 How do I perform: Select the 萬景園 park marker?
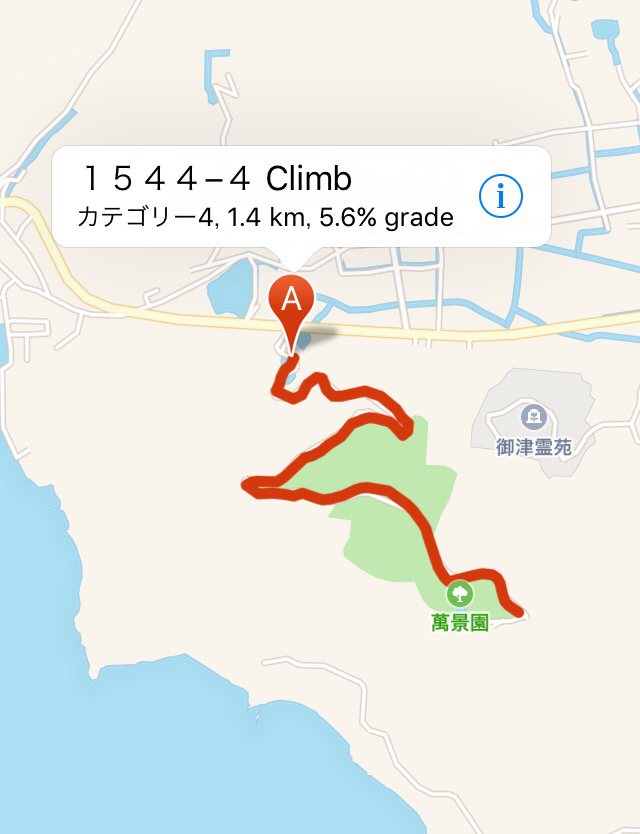coord(459,595)
